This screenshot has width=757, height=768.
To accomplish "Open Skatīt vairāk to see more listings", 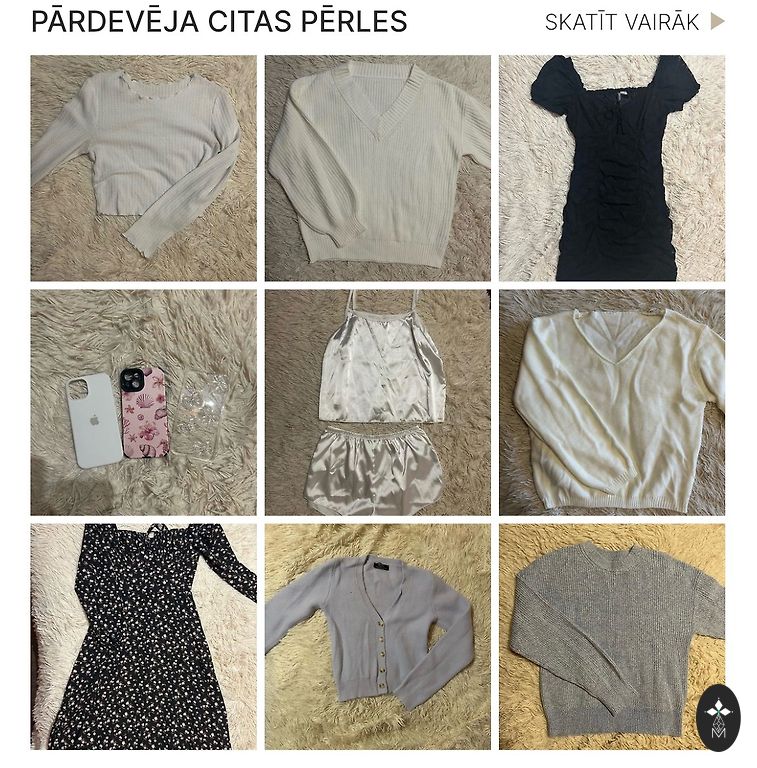I will coord(633,22).
